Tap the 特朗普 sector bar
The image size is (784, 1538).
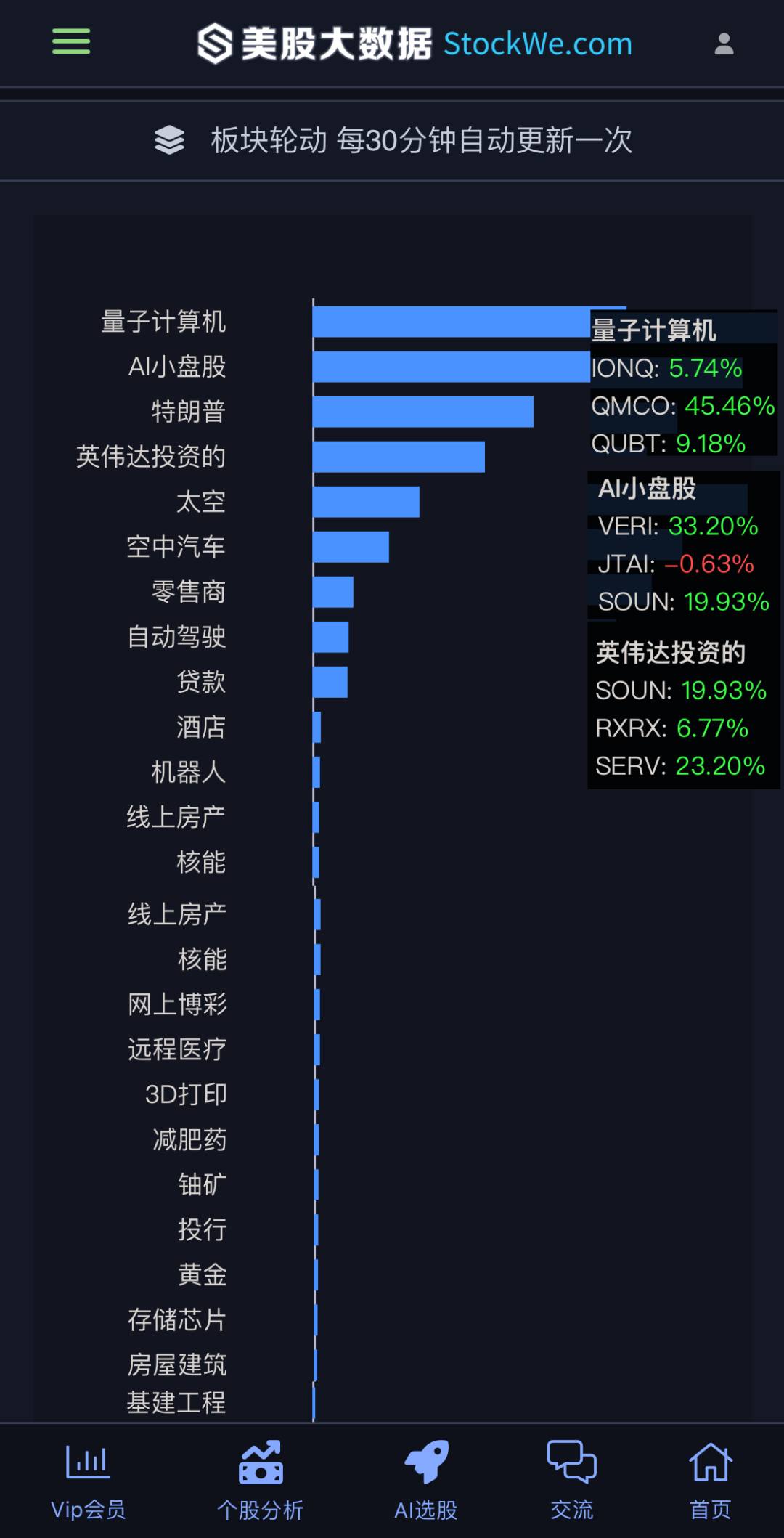click(423, 412)
